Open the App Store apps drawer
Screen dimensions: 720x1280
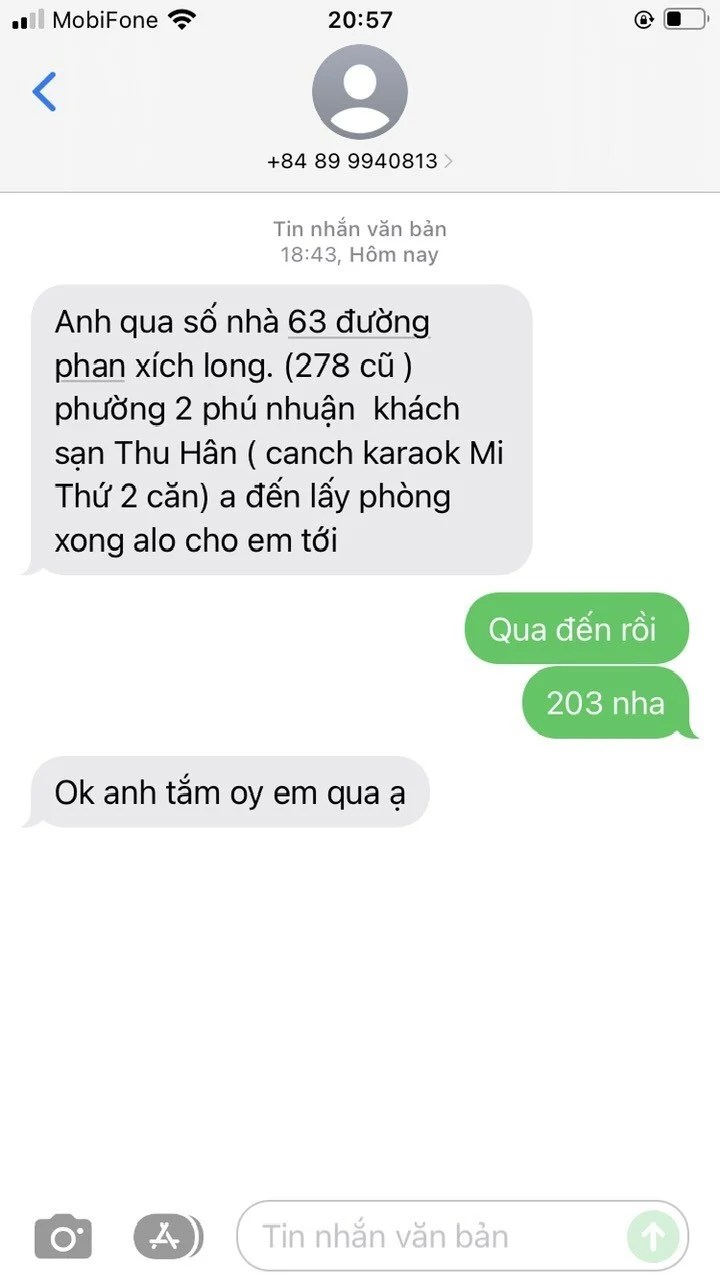click(167, 1237)
